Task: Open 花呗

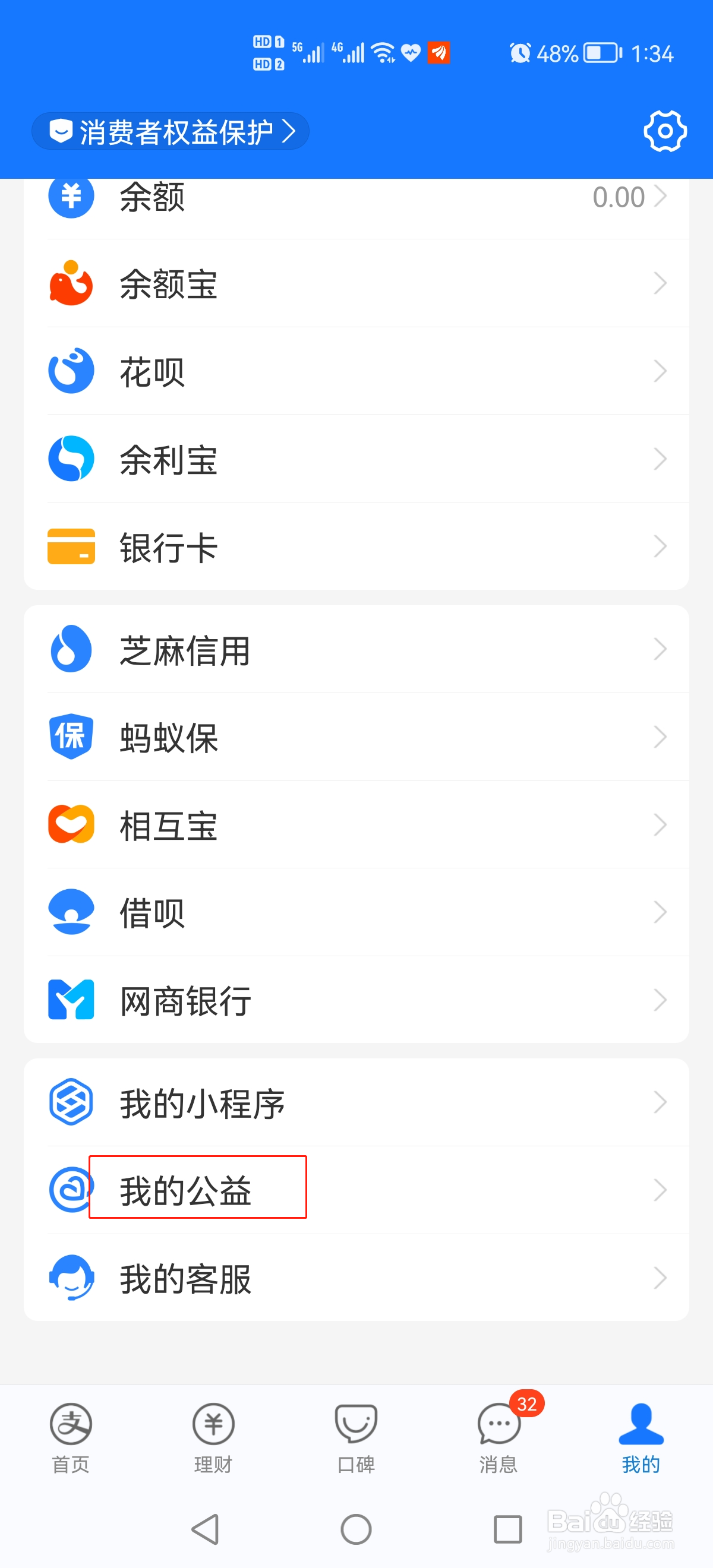Action: (x=356, y=371)
